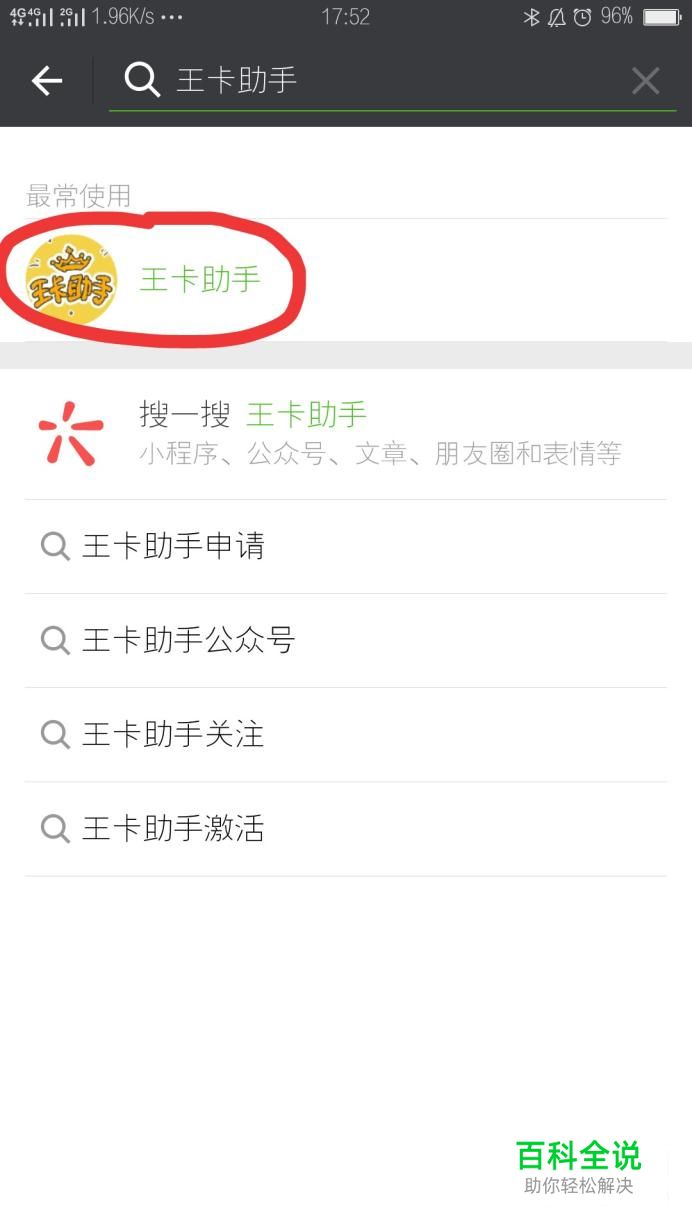This screenshot has width=692, height=1230.
Task: Select suggestion 王卡助手公众号
Action: pyautogui.click(x=346, y=641)
